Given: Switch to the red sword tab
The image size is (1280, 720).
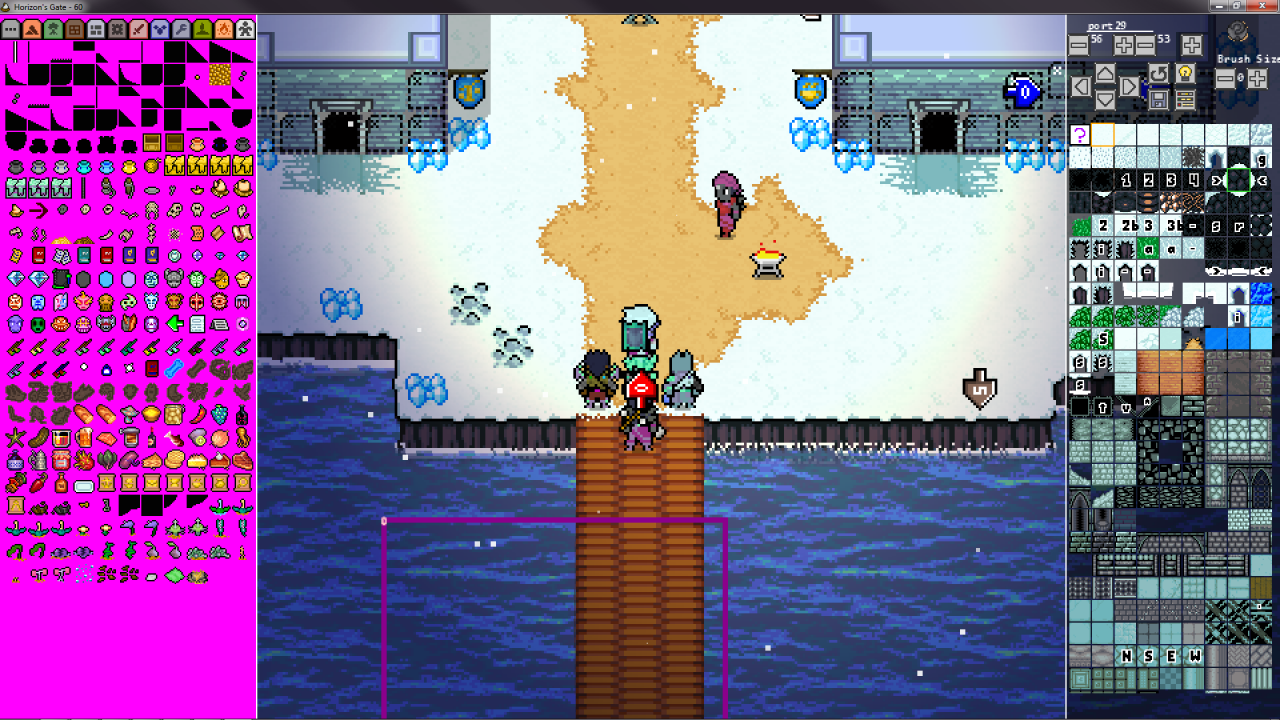Looking at the screenshot, I should click(x=138, y=29).
